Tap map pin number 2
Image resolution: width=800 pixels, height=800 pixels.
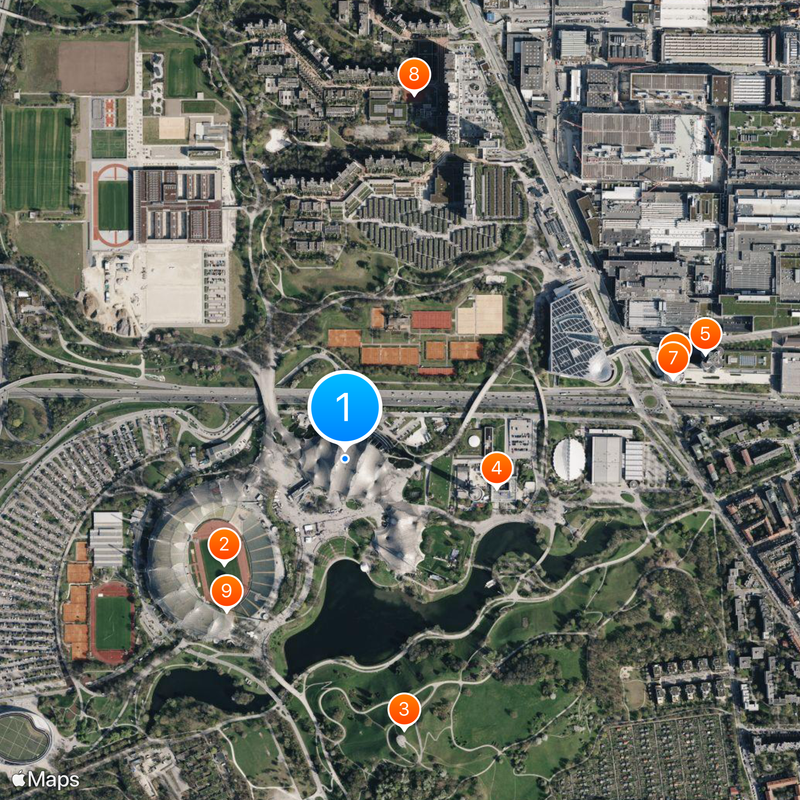(225, 545)
